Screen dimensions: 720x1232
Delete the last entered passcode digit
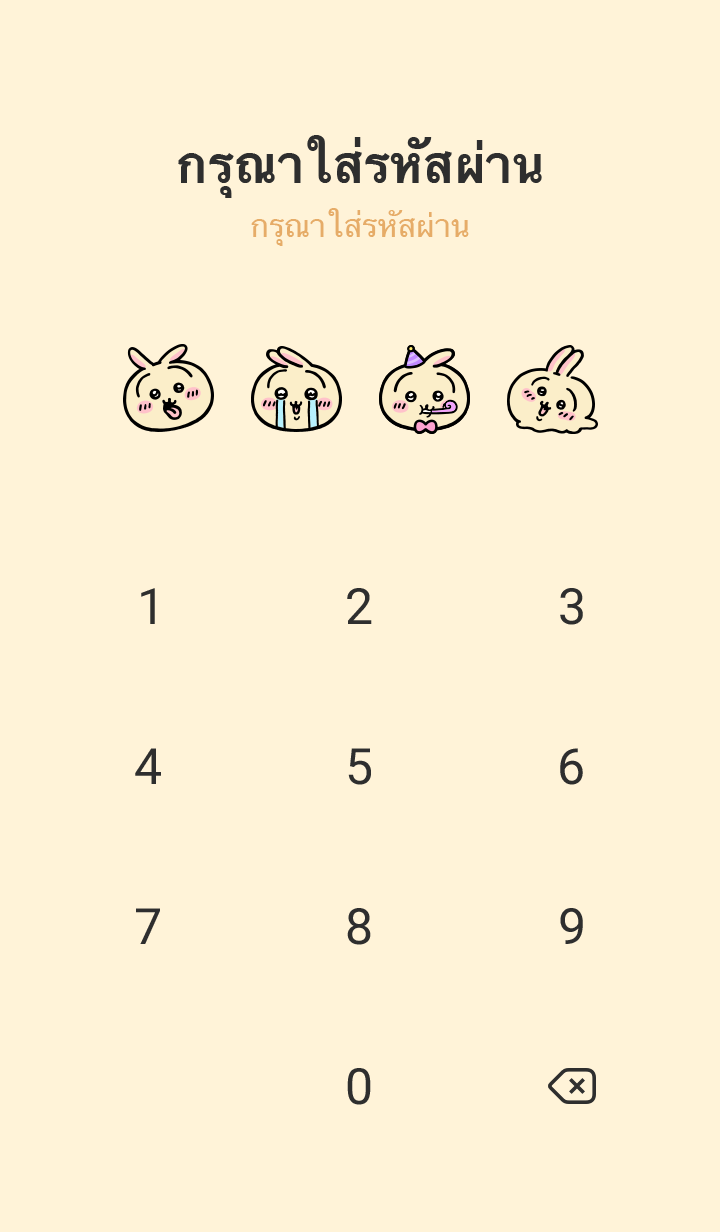[x=572, y=1086]
